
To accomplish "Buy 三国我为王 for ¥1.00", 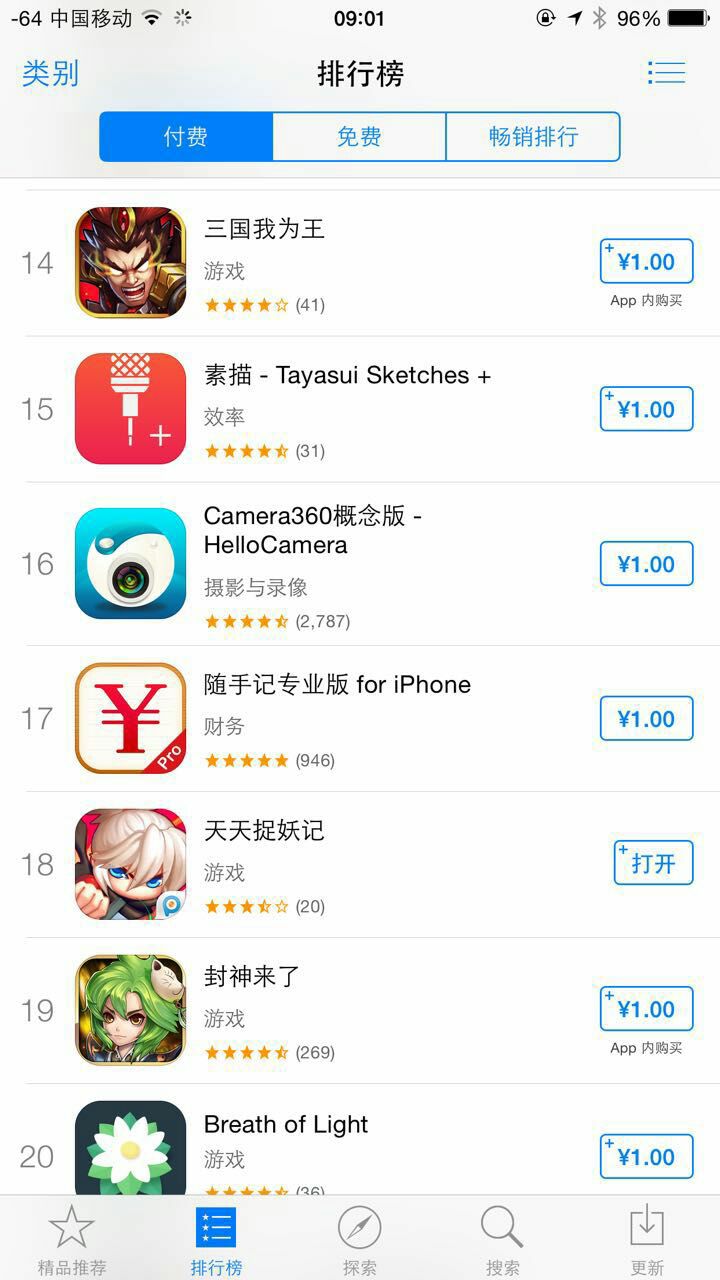I will pyautogui.click(x=646, y=262).
